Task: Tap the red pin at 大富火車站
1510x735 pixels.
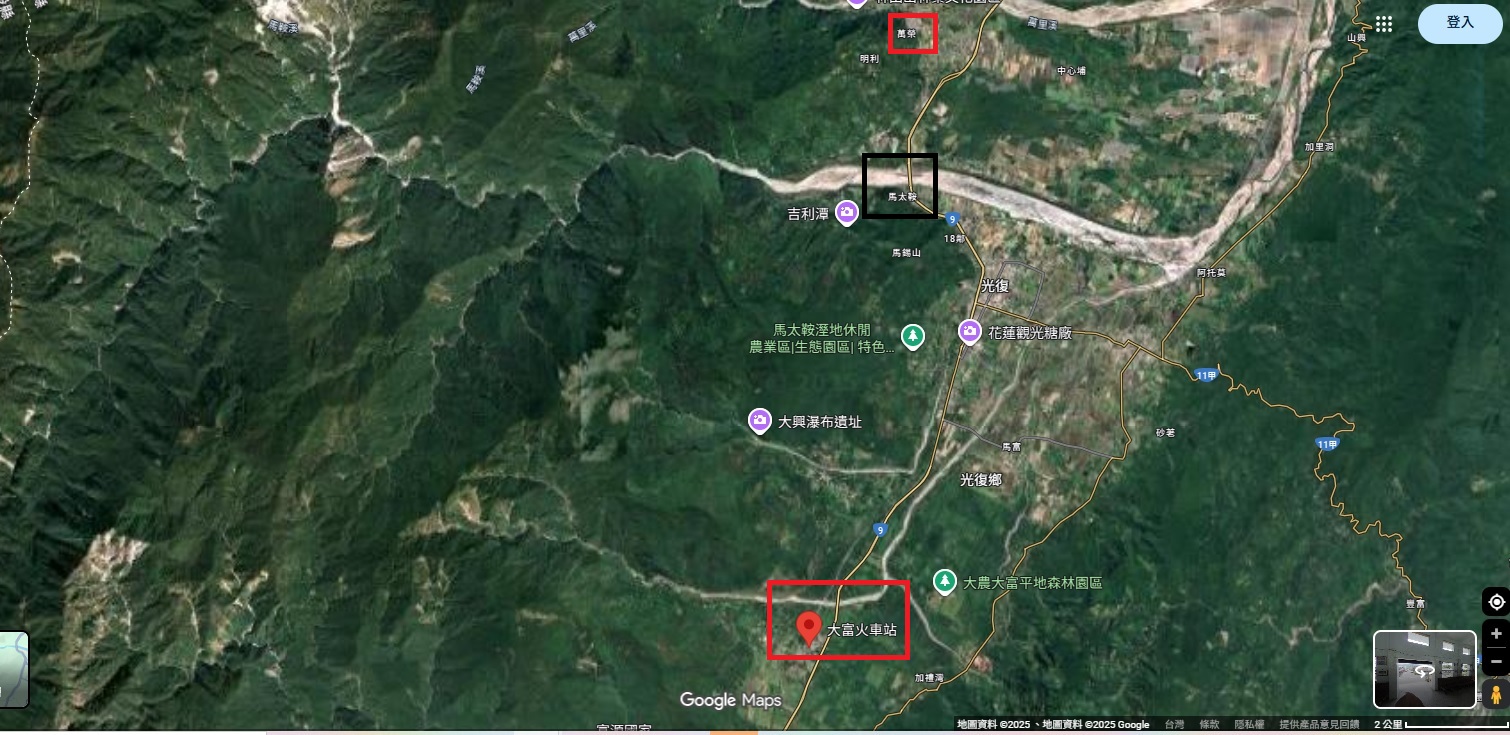Action: pos(809,628)
